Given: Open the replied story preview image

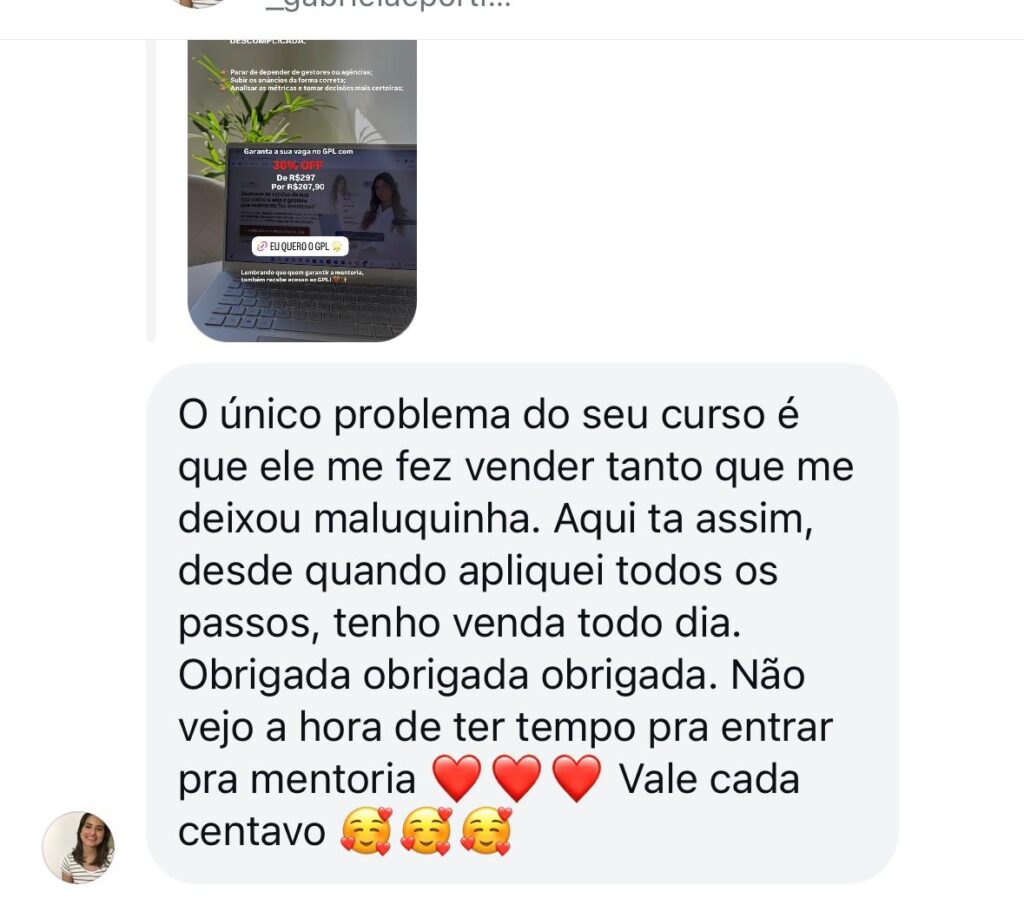Looking at the screenshot, I should point(302,190).
